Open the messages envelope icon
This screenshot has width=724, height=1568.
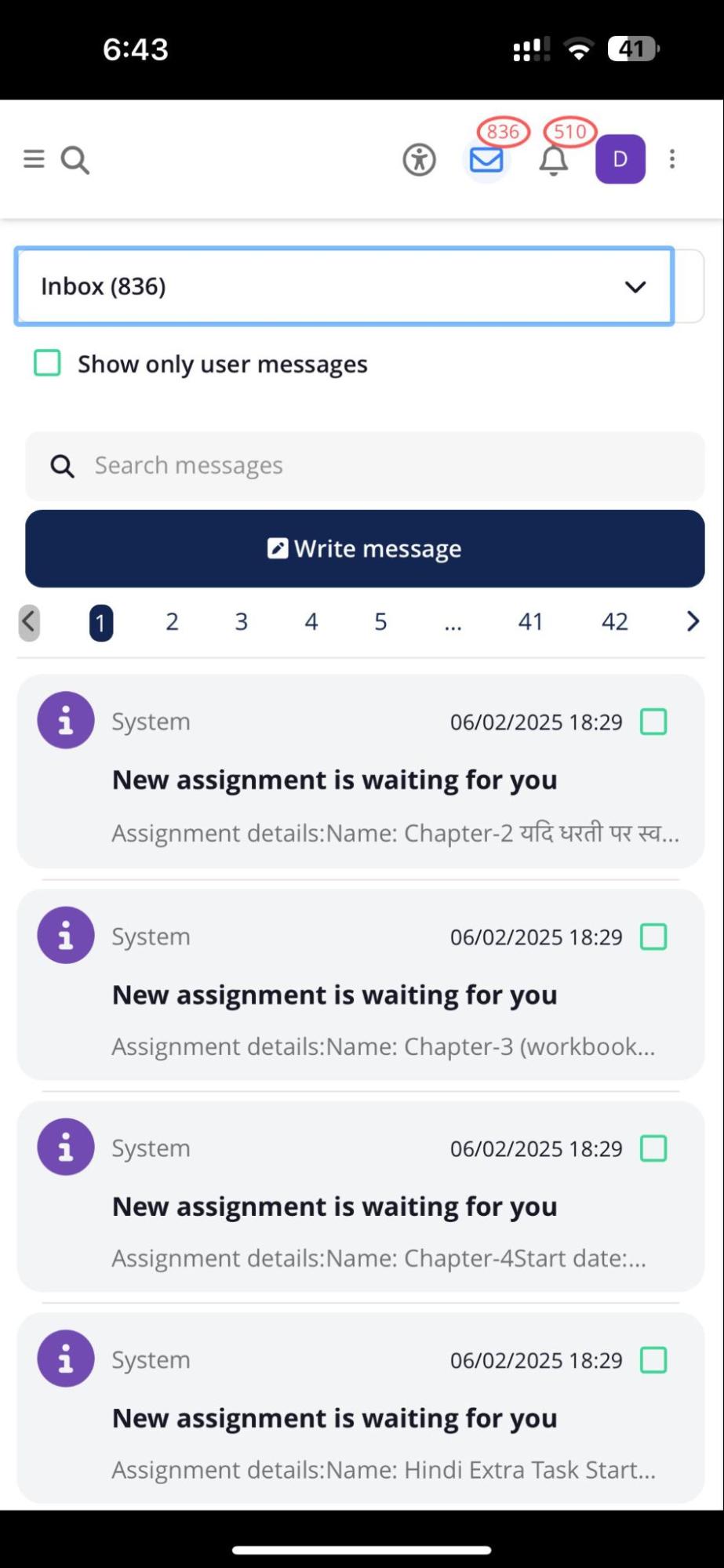pos(486,160)
